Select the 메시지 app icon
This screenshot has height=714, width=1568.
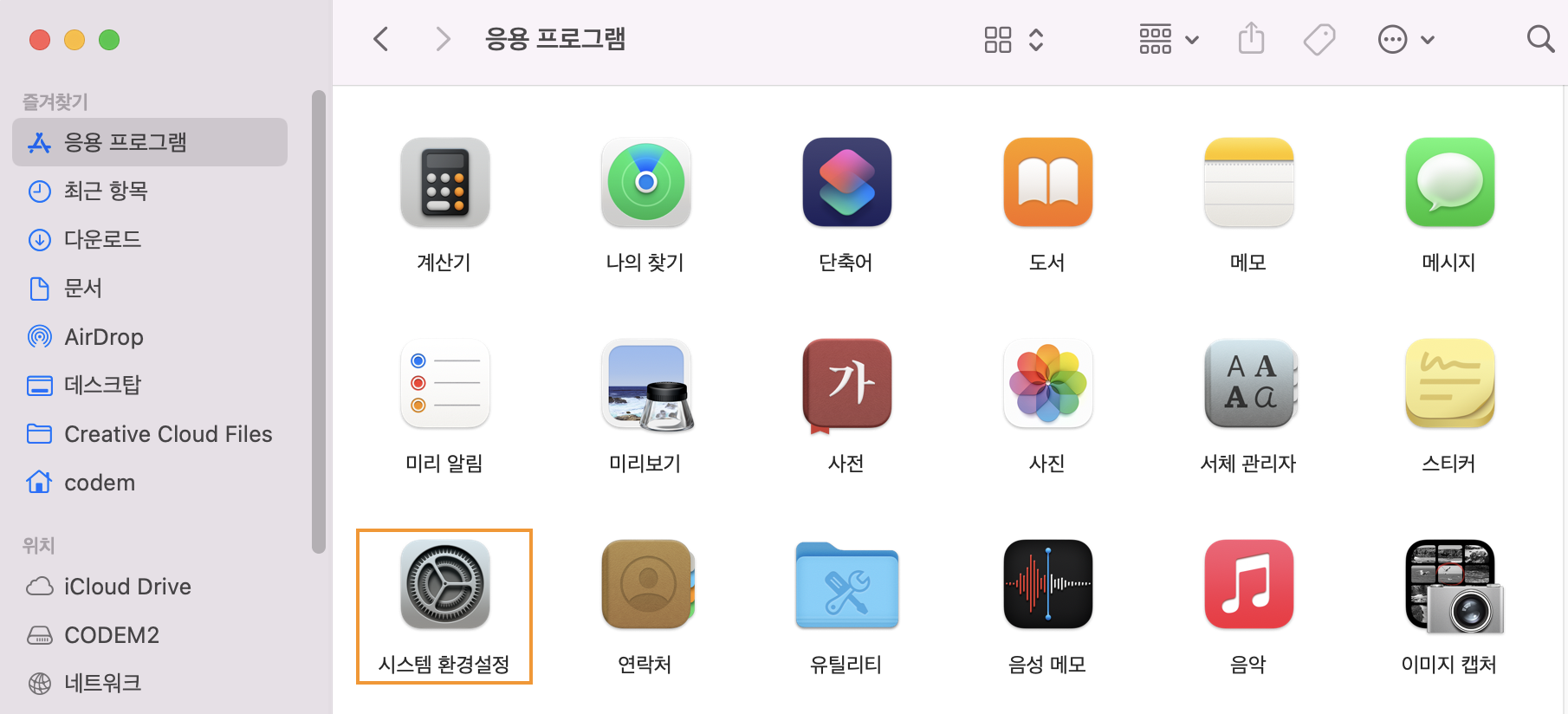coord(1449,183)
